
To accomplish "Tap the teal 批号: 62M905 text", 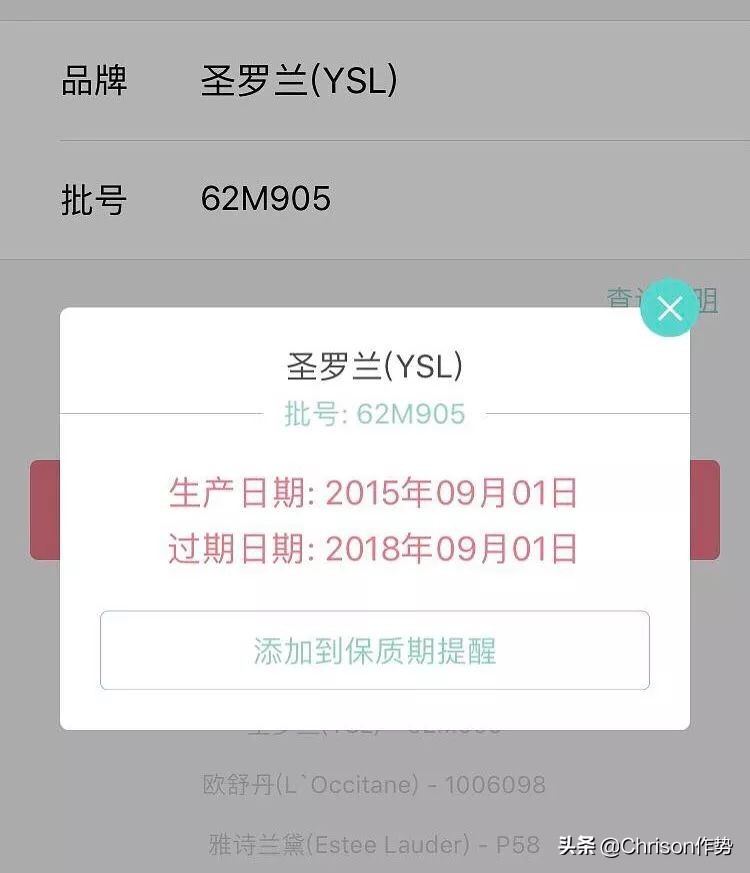I will tap(374, 412).
